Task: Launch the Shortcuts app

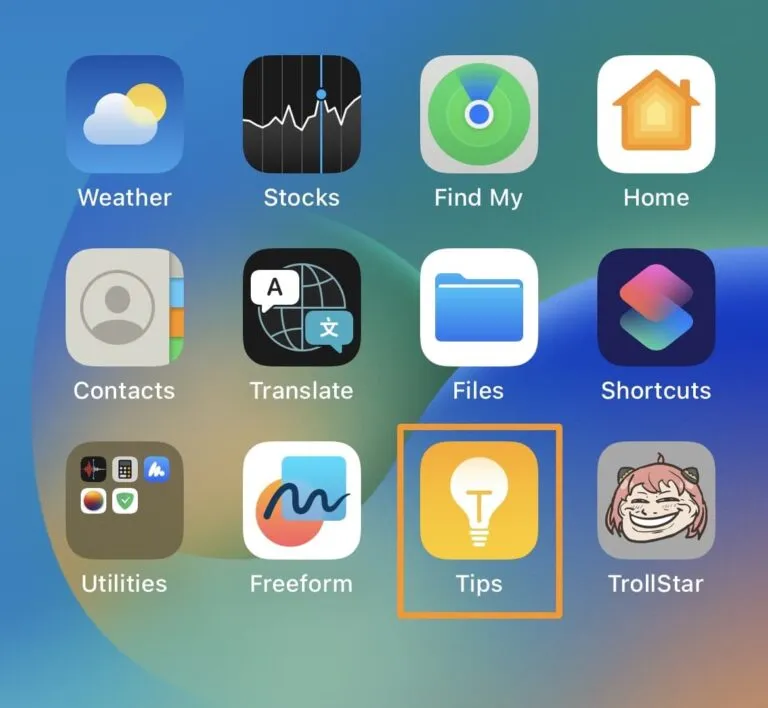Action: [x=656, y=307]
